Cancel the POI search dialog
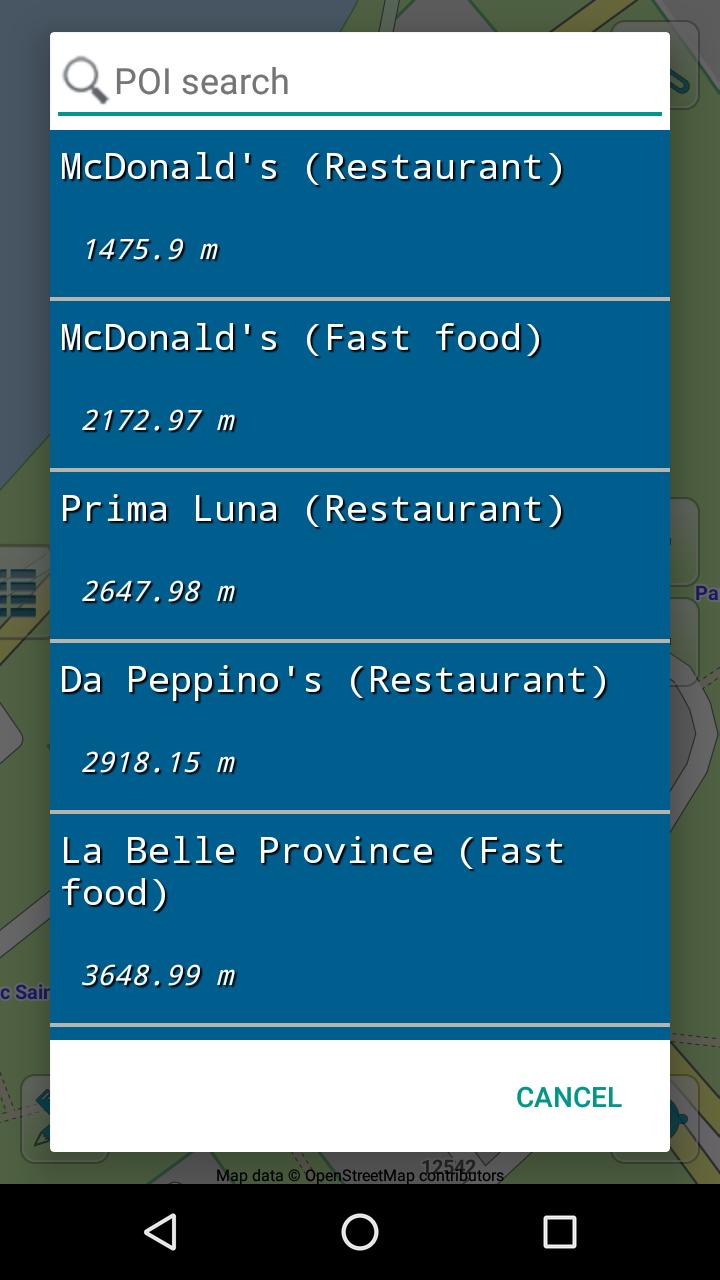The image size is (720, 1280). point(569,1097)
